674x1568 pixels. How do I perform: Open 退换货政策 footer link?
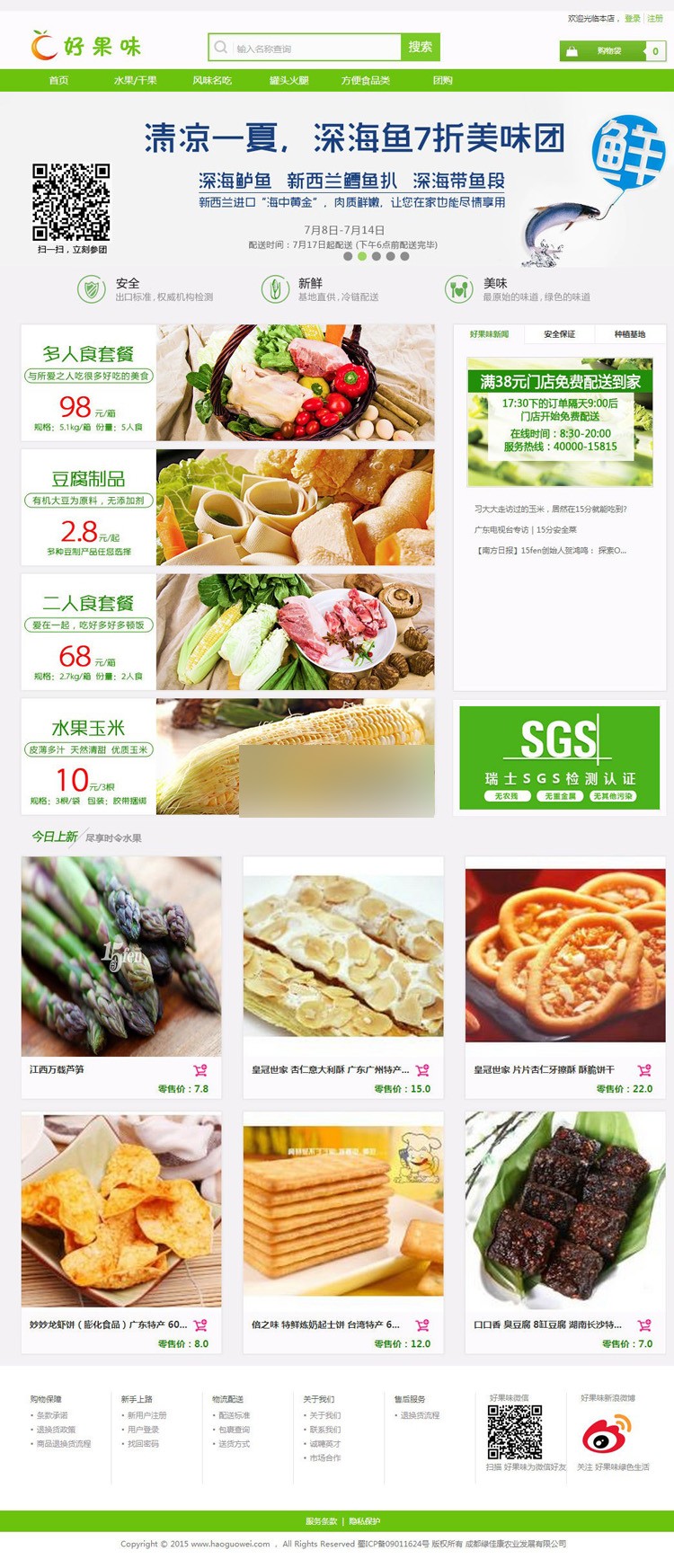56,1430
